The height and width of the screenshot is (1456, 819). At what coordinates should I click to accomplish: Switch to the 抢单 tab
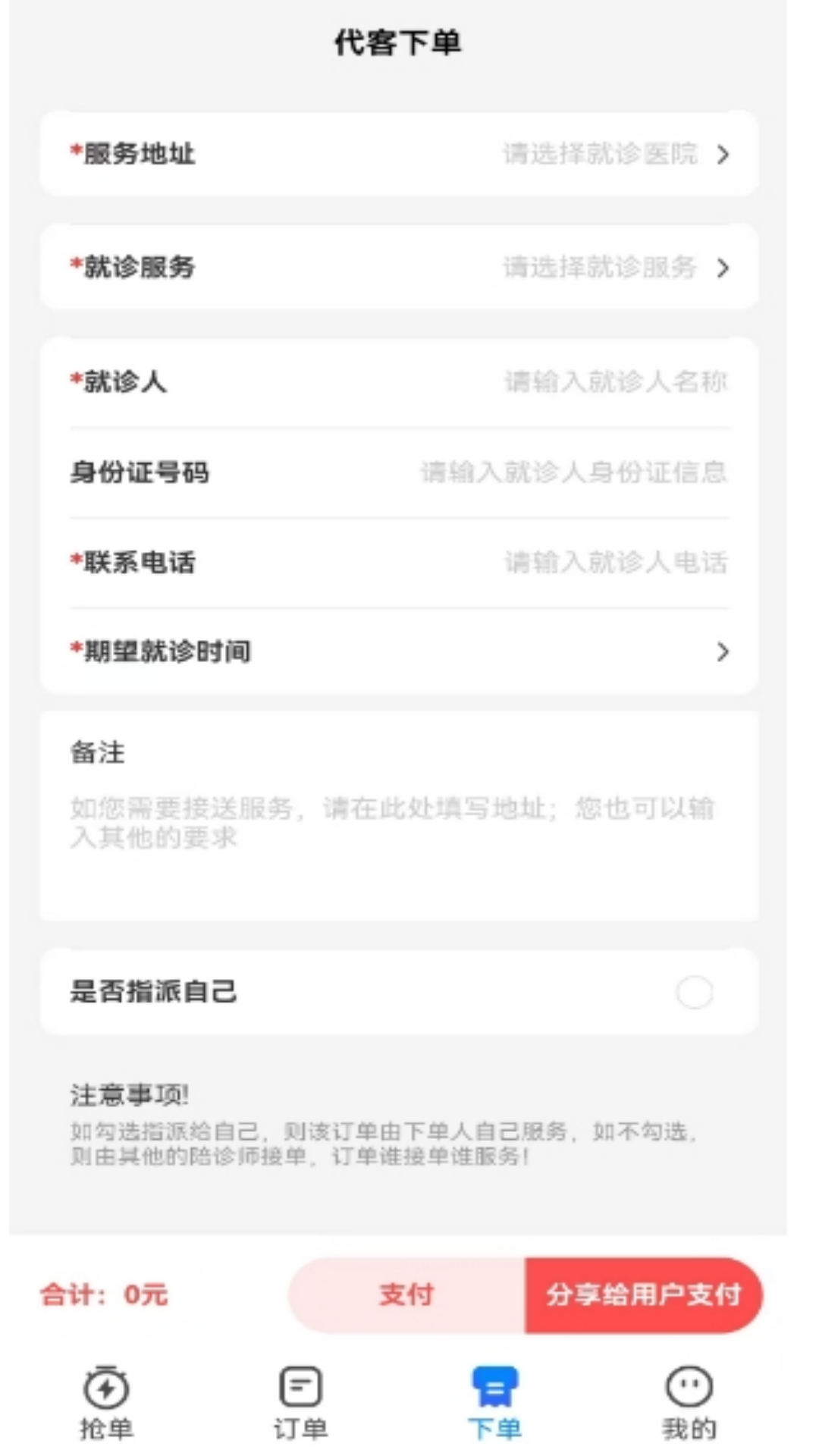click(x=106, y=1403)
